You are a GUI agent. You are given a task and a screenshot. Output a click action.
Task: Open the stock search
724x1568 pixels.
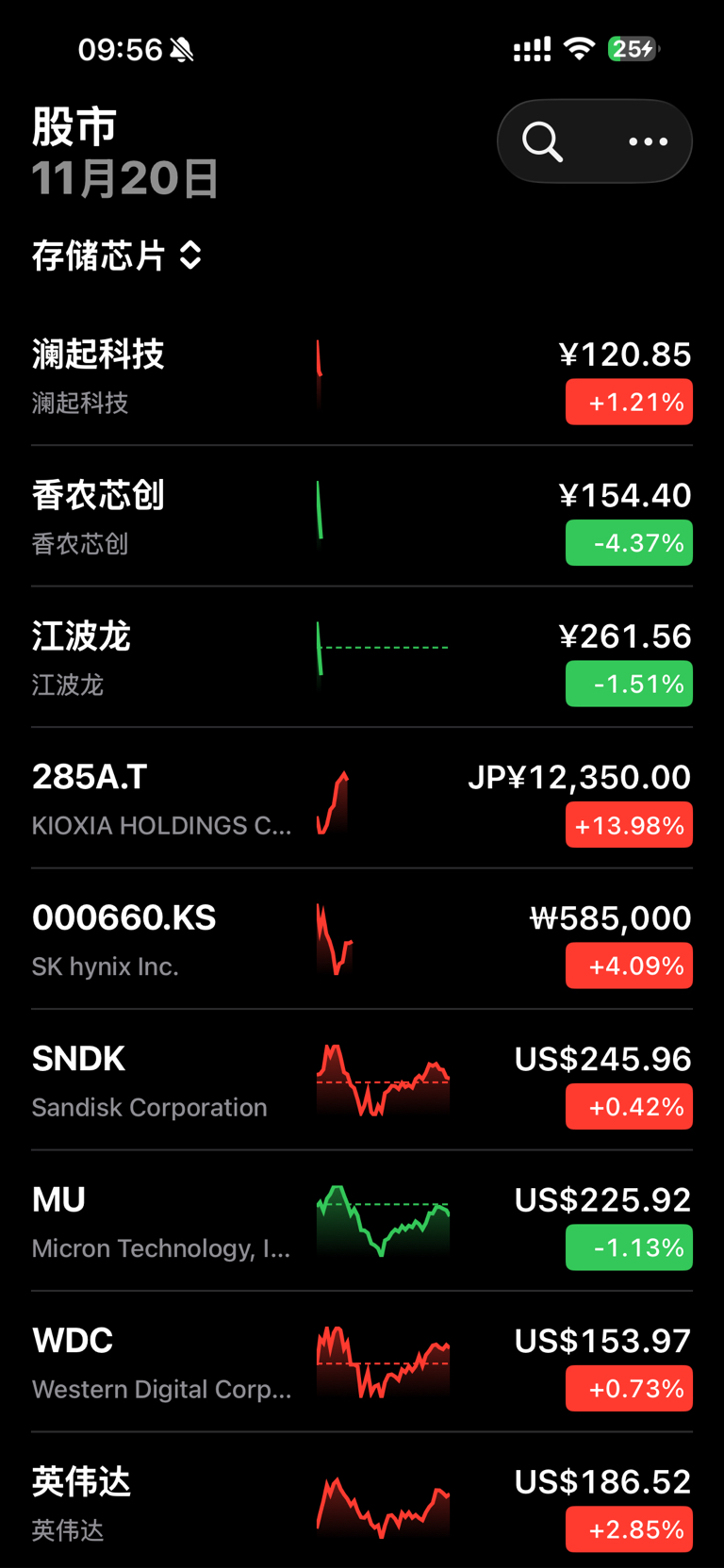(x=543, y=141)
